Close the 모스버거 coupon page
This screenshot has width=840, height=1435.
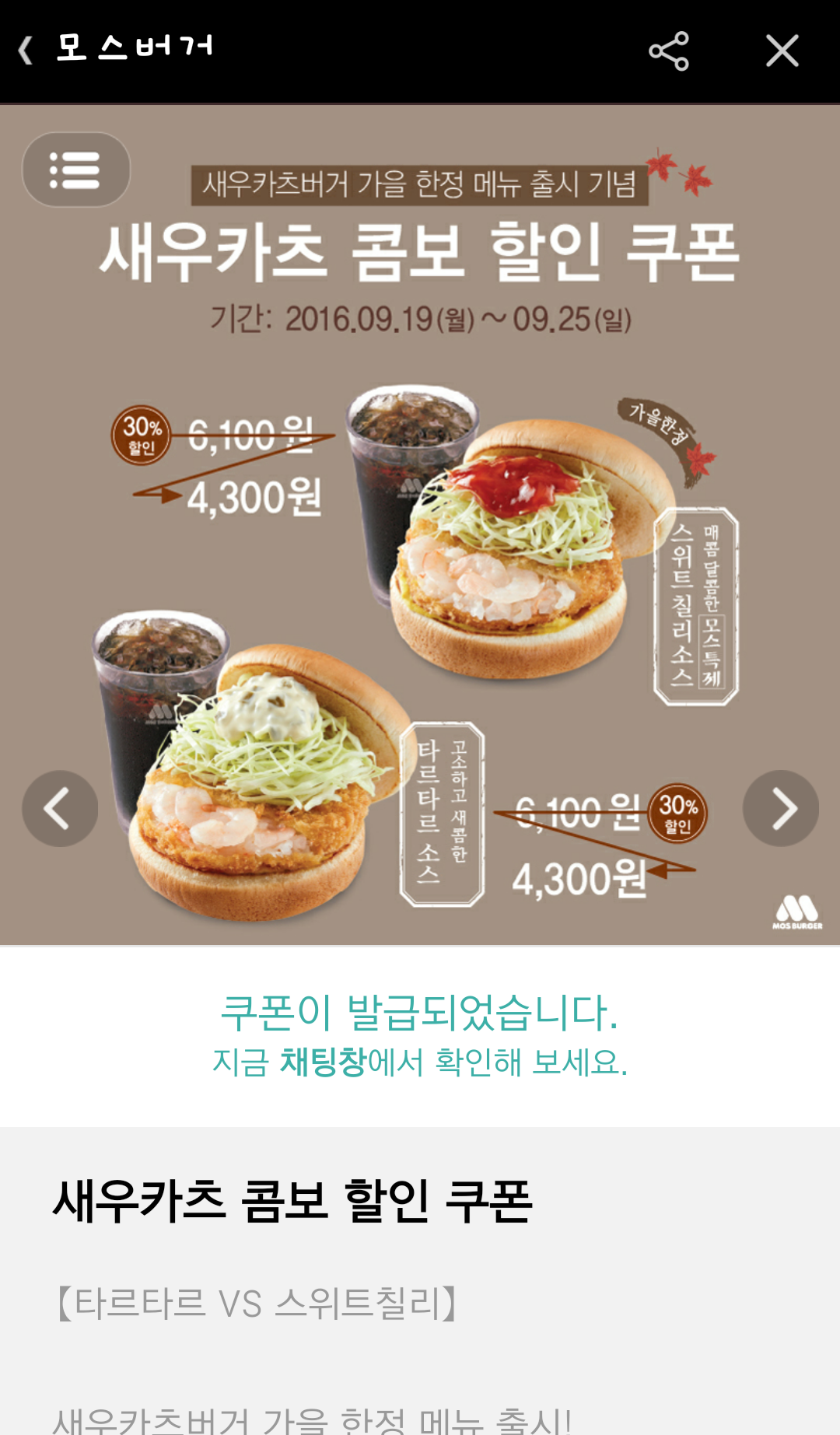pyautogui.click(x=782, y=51)
